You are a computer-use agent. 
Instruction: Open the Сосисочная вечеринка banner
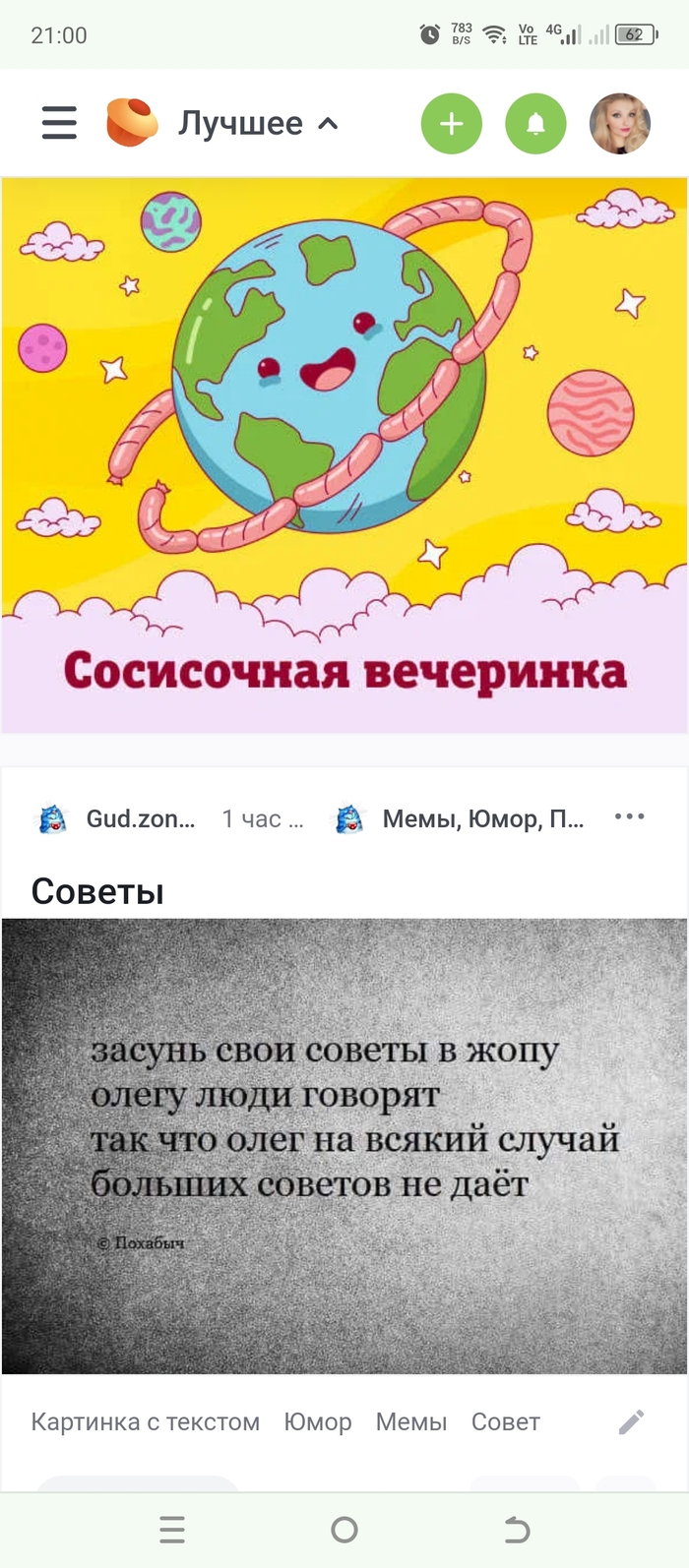pos(344,455)
